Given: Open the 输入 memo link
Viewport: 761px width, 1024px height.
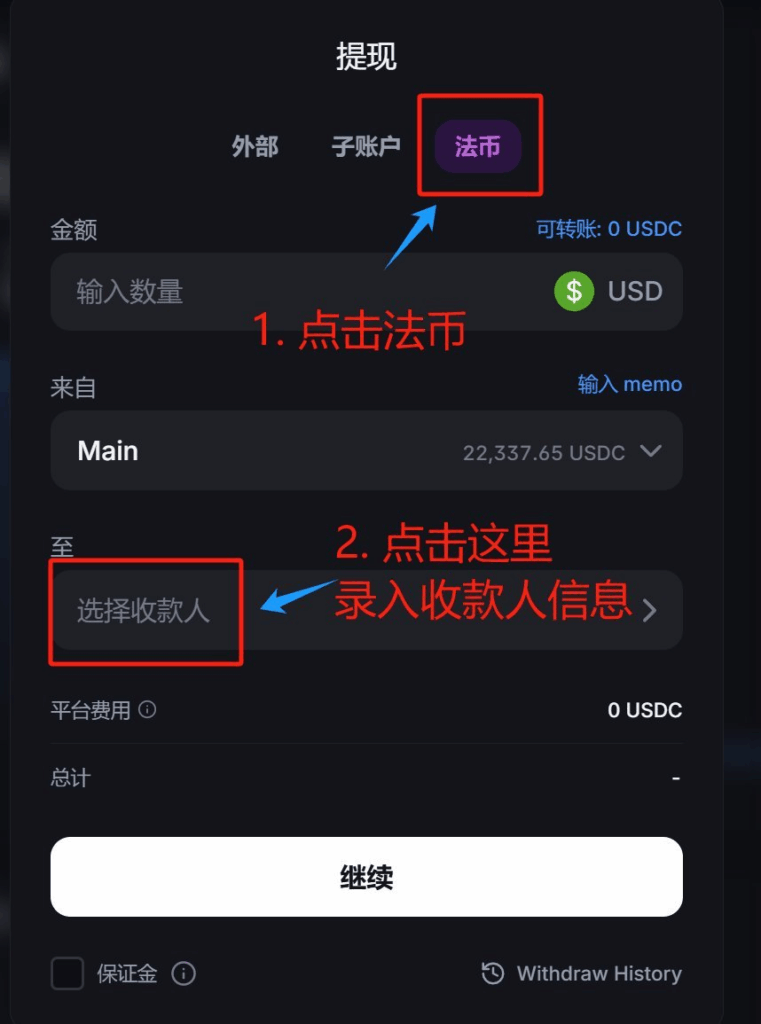Looking at the screenshot, I should 629,384.
